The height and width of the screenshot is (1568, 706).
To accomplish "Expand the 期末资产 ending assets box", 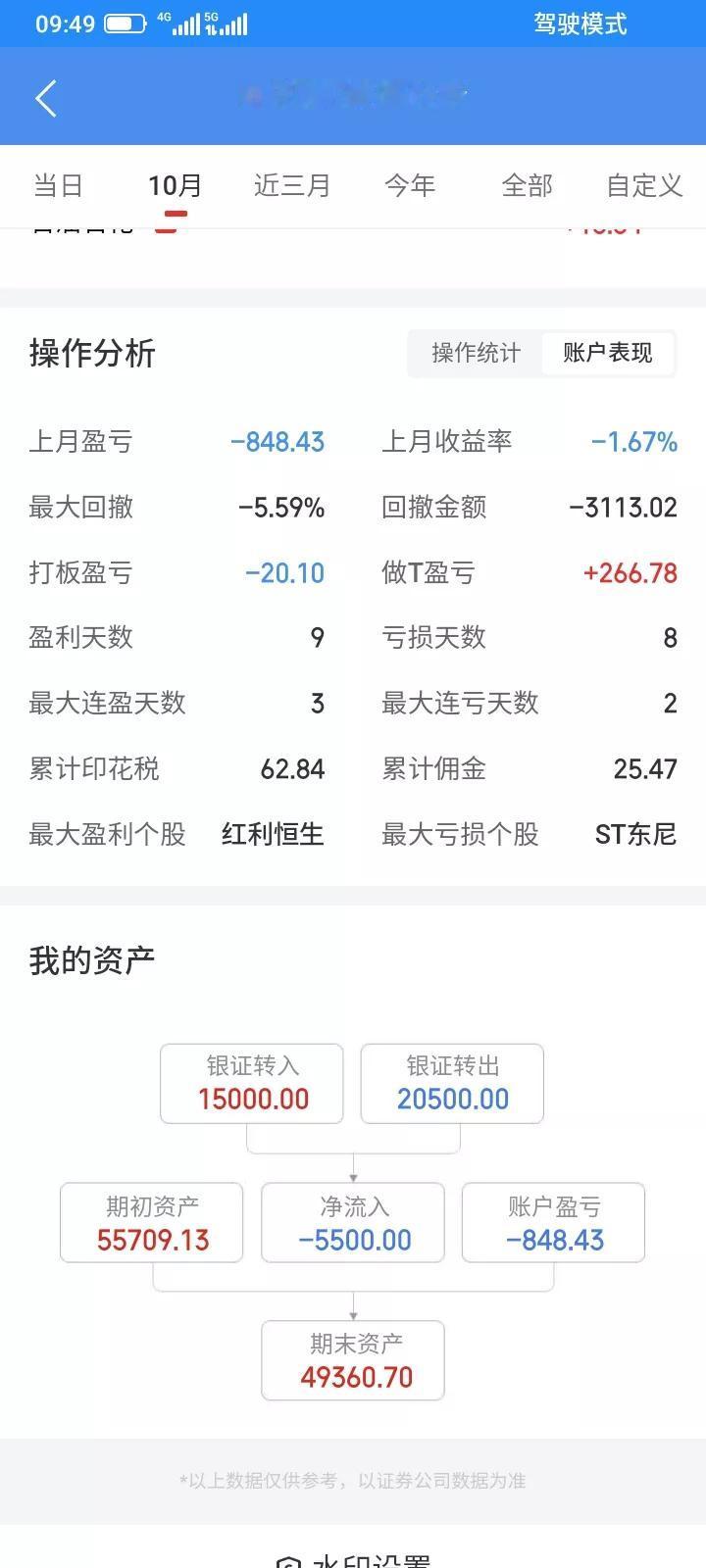I will [353, 1360].
